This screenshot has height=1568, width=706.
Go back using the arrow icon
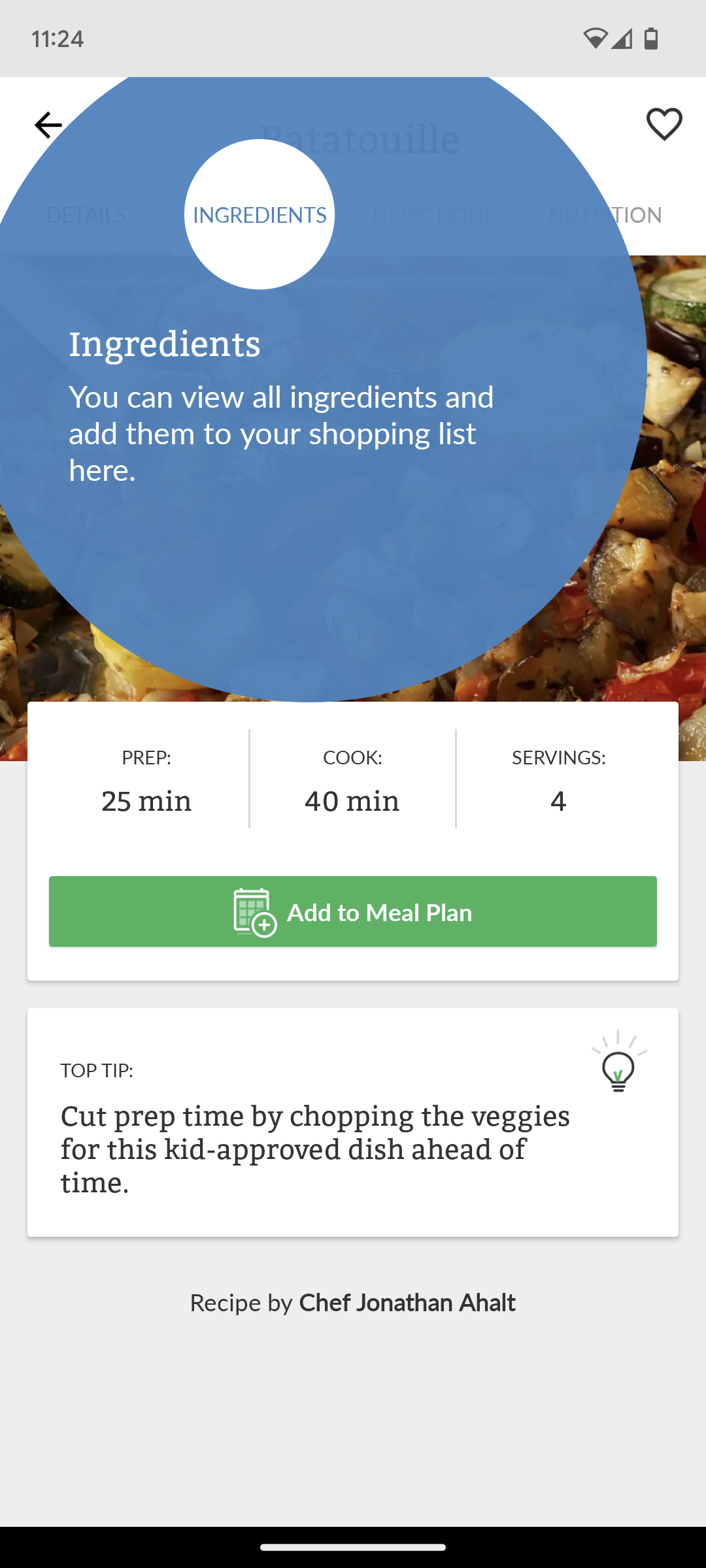click(48, 125)
